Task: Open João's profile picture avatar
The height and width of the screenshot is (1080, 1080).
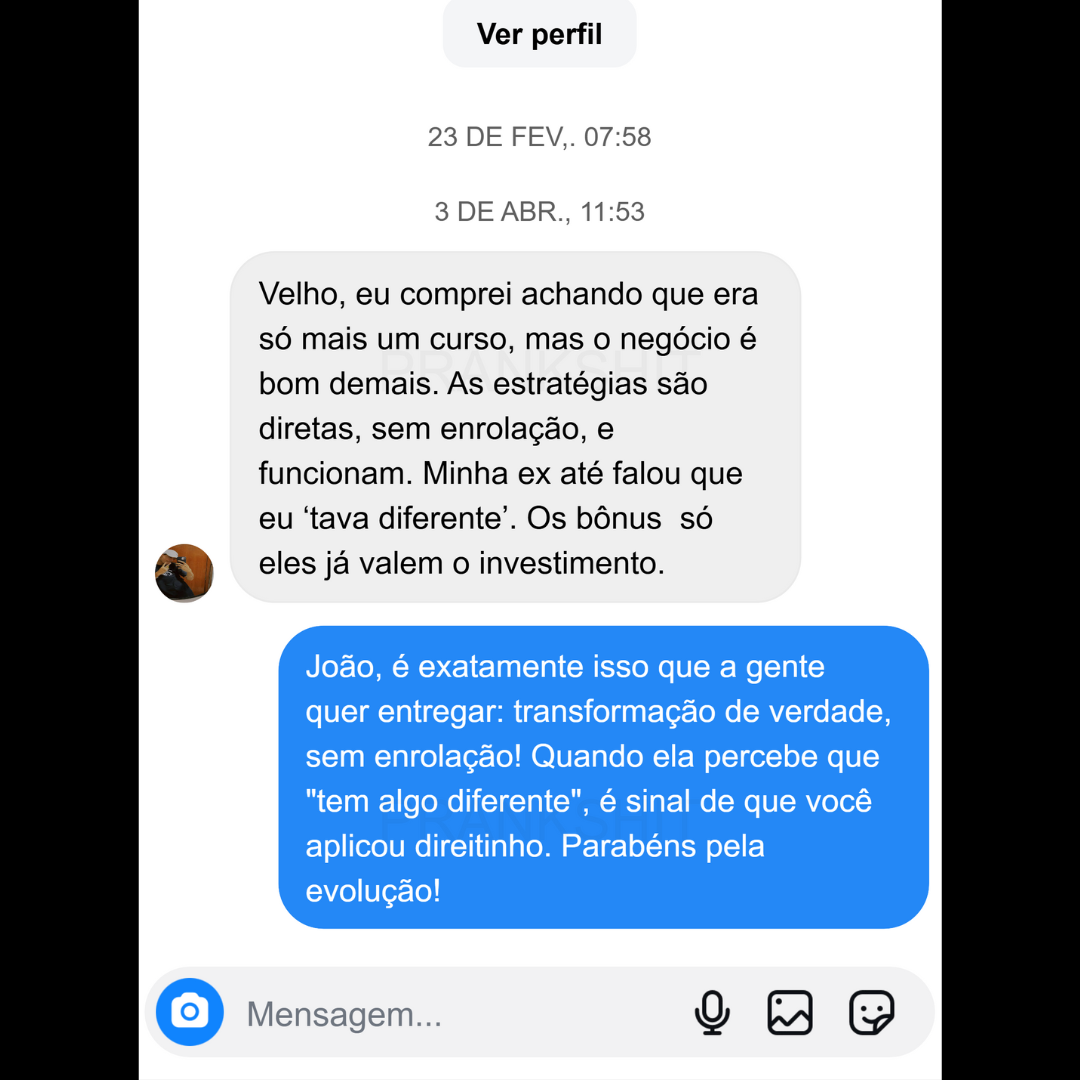Action: (185, 573)
